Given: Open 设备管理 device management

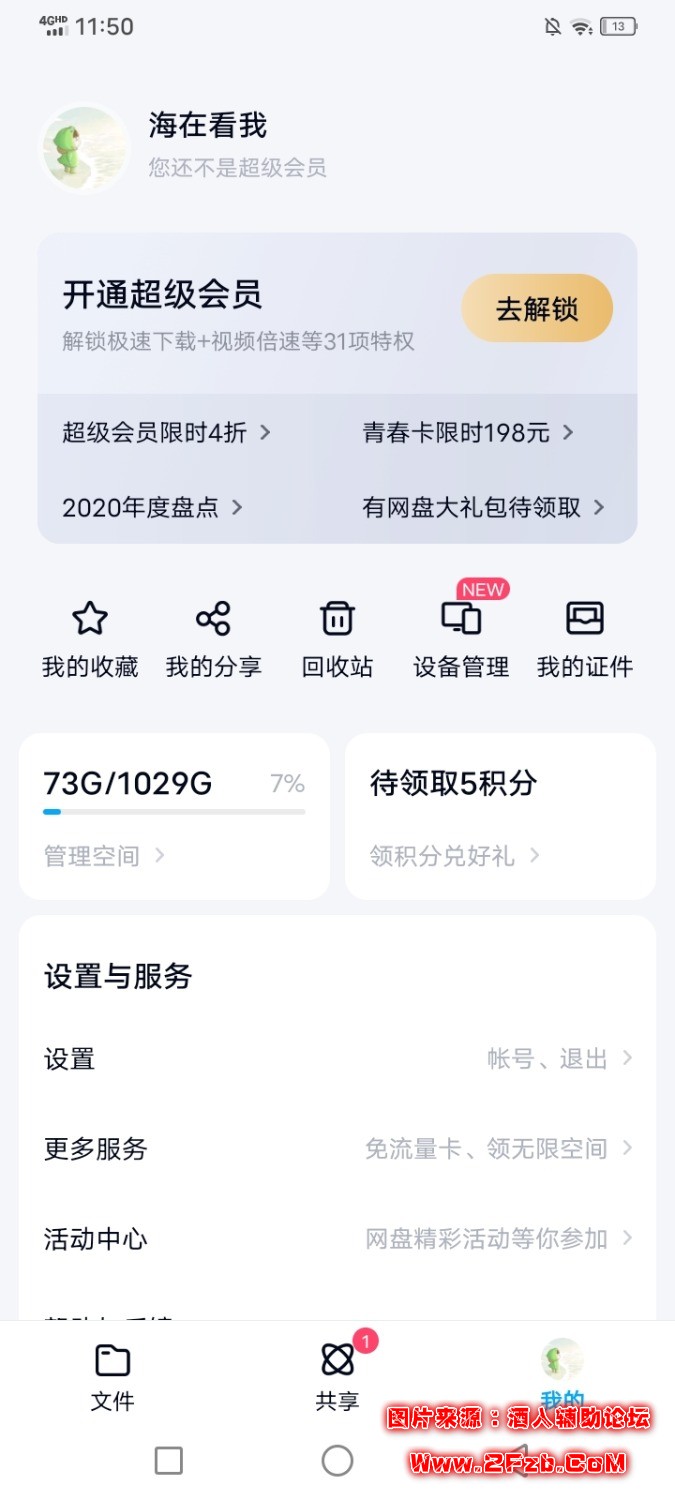Looking at the screenshot, I should (461, 638).
